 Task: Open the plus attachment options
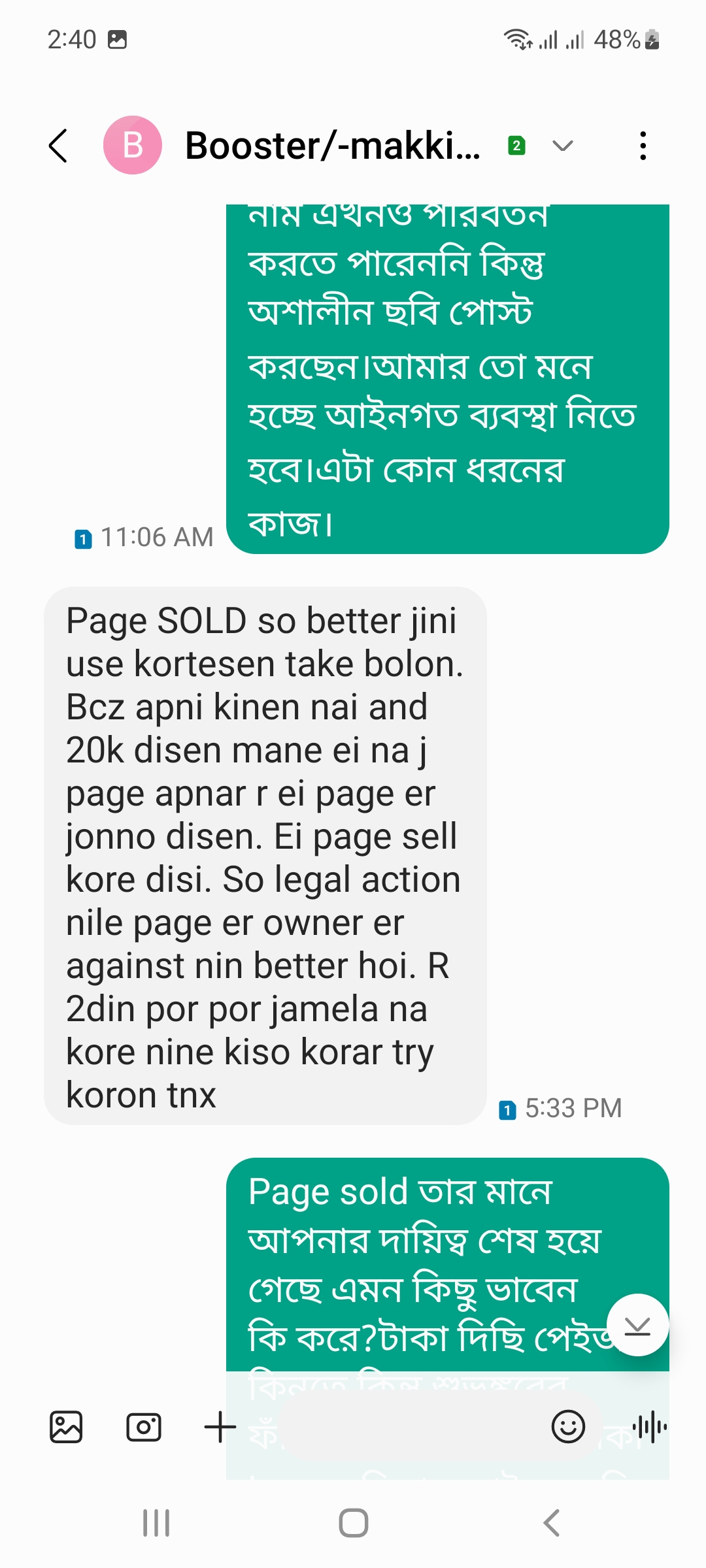220,1427
